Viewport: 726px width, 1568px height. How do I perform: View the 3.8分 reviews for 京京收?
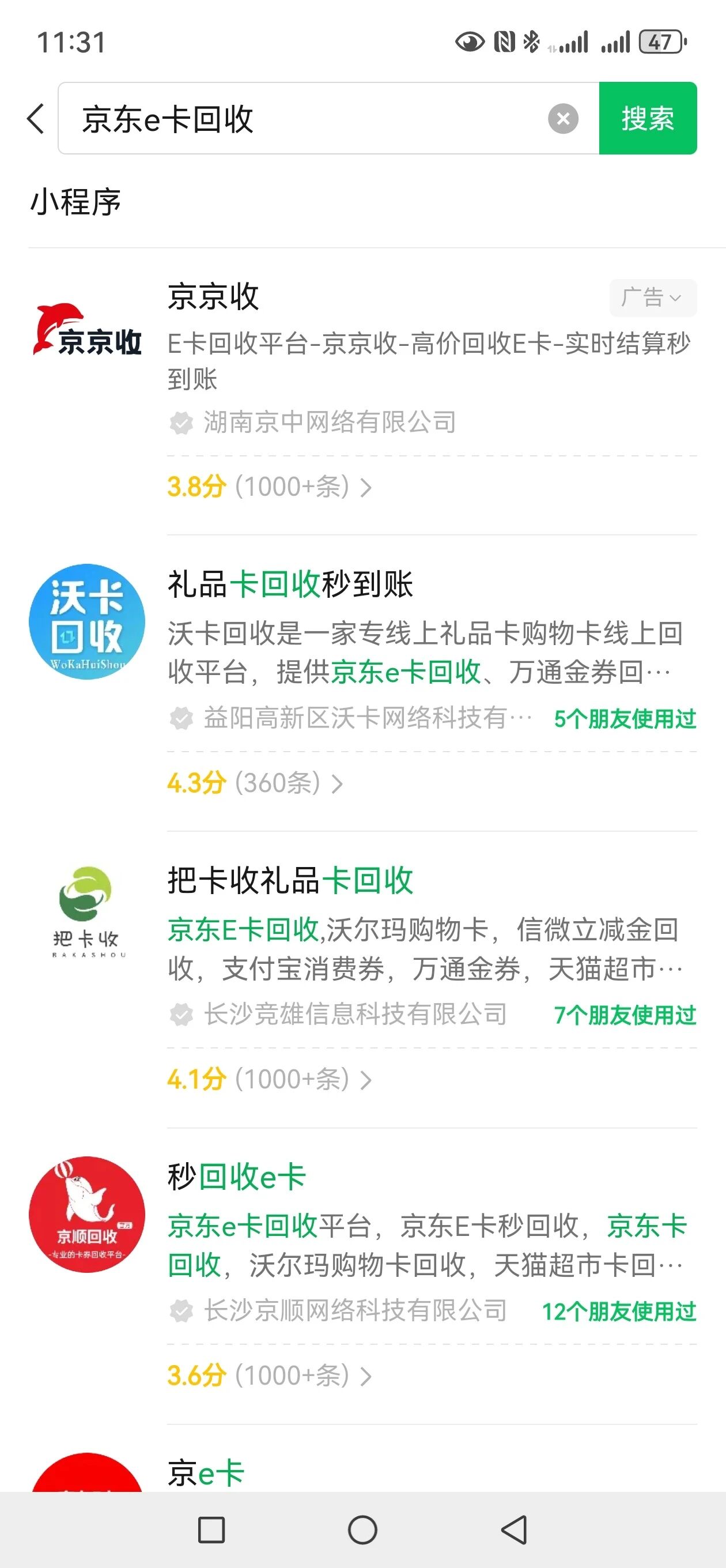(270, 487)
